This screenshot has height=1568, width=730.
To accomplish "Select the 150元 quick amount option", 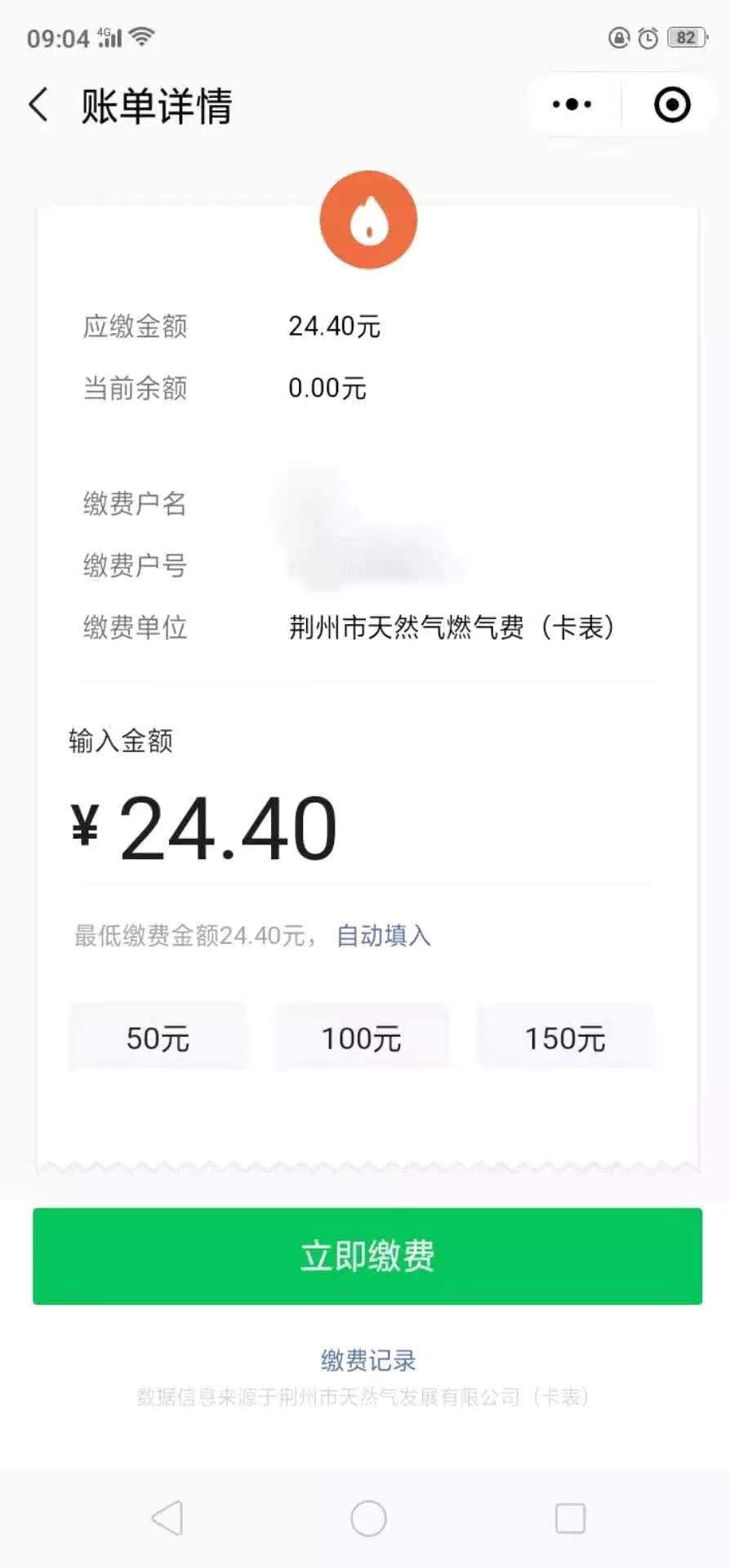I will pos(565,1038).
